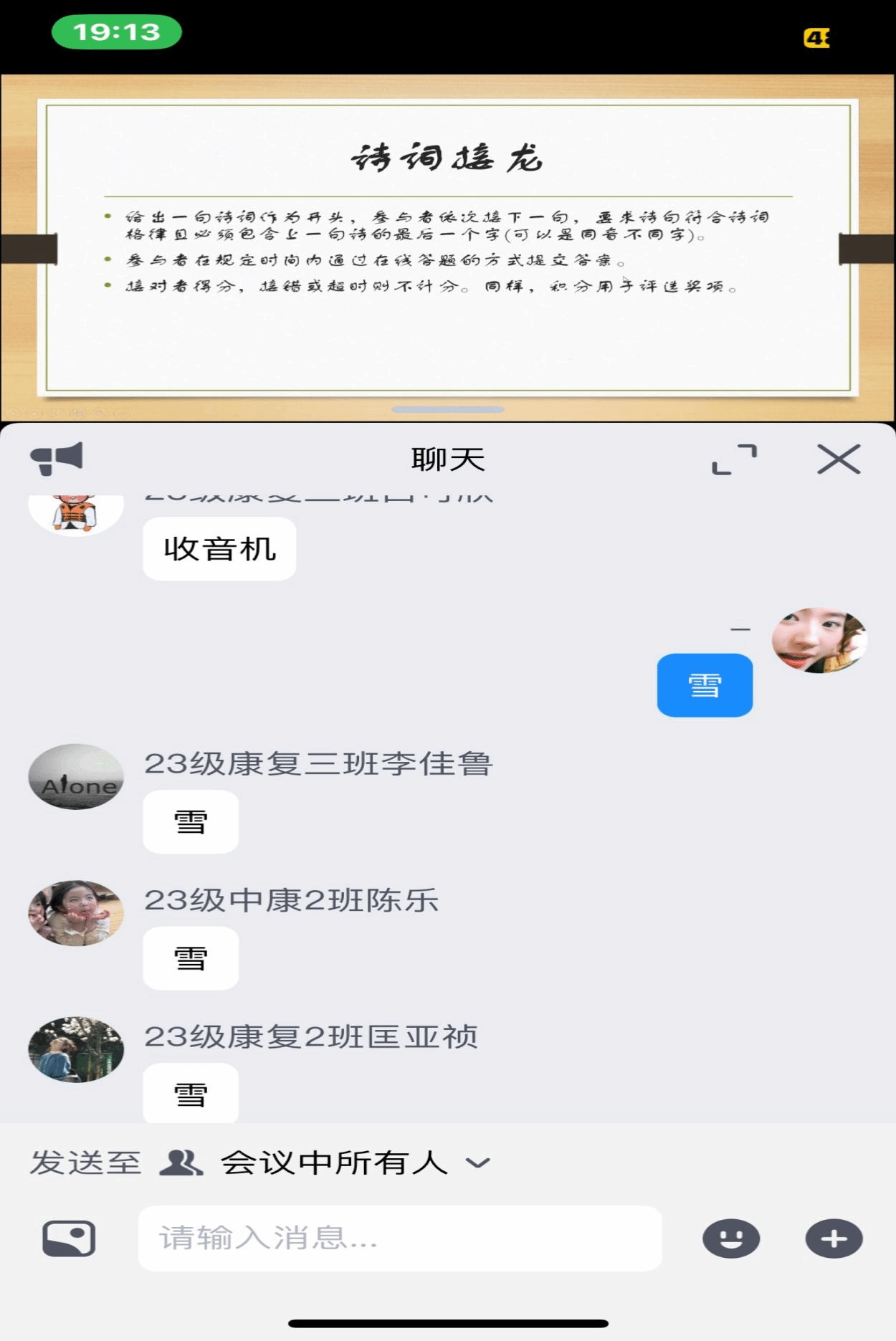
Task: Tap 李佳鲁's avatar in the chat
Action: 76,777
